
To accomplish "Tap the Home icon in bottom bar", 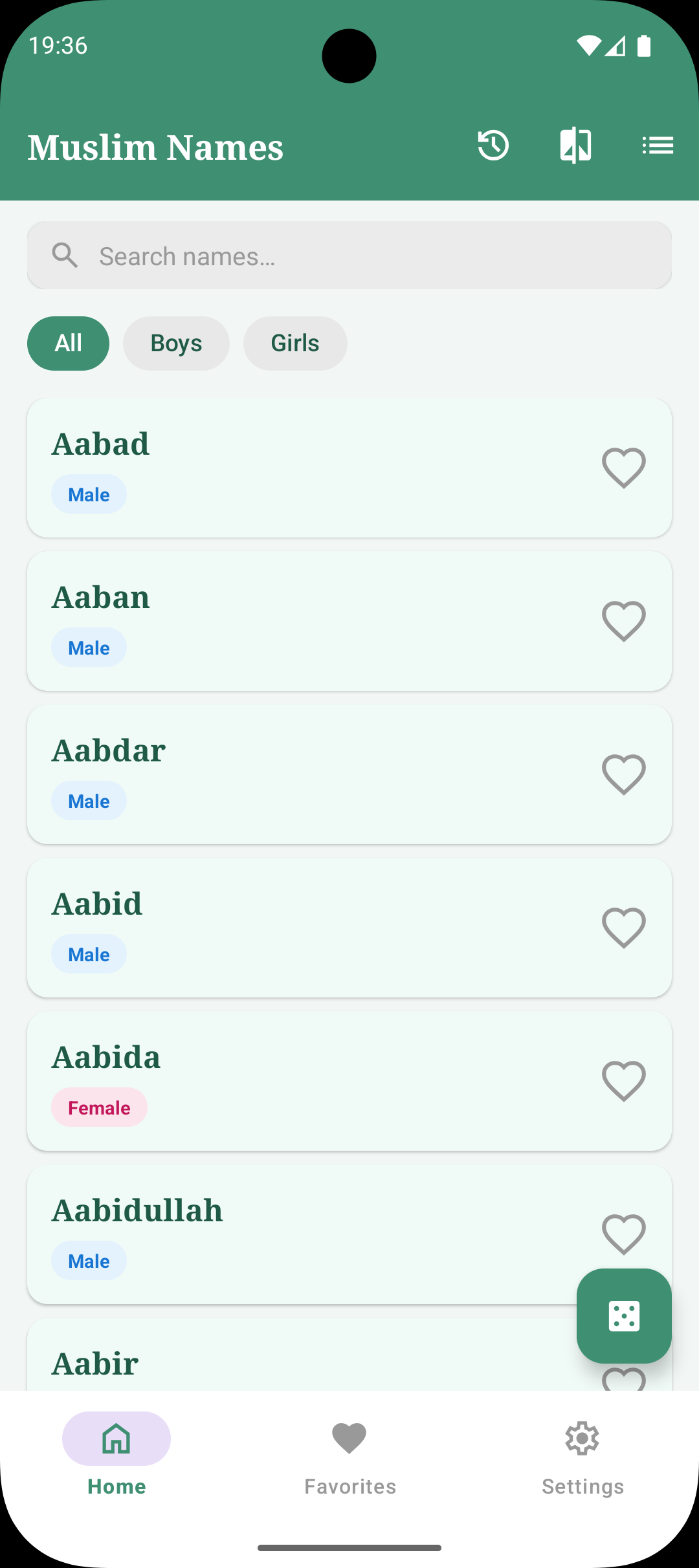I will coord(116,1439).
